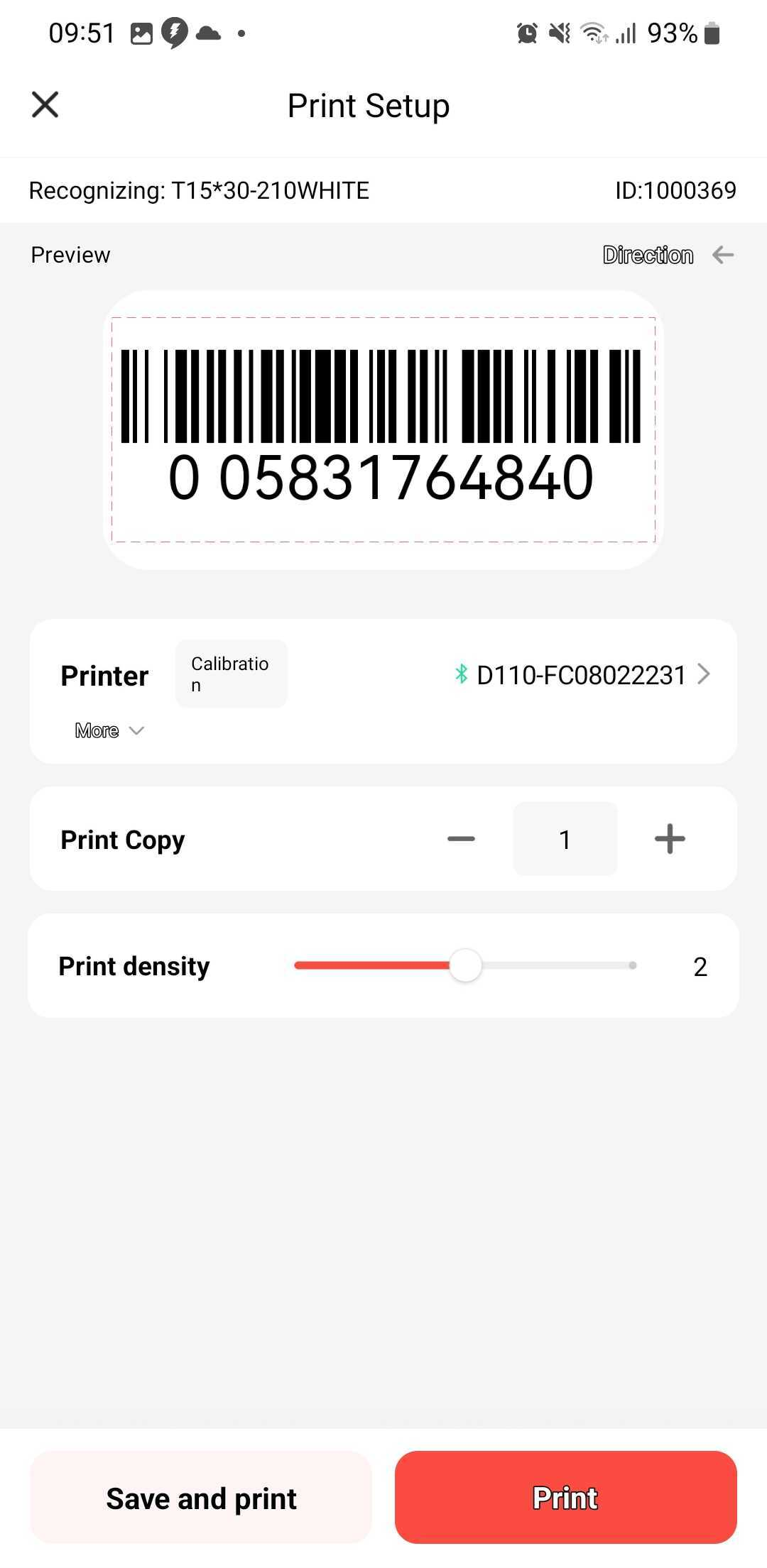Change the print direction
The width and height of the screenshot is (767, 1568).
coord(668,255)
